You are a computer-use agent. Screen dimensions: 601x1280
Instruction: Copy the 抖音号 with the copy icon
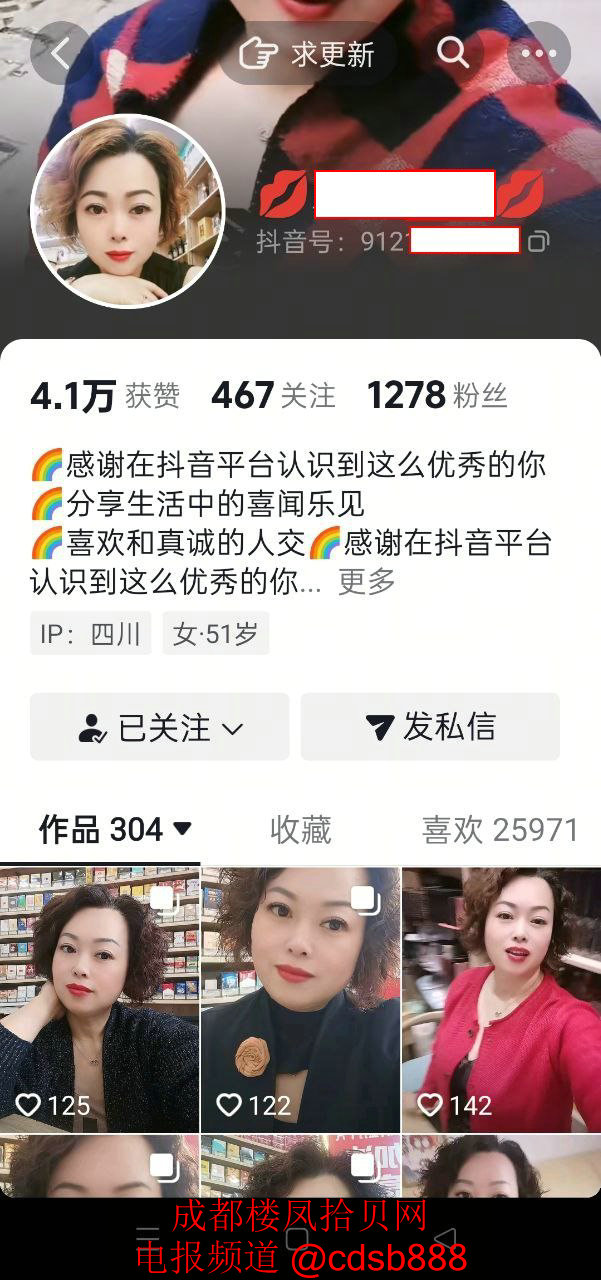pos(539,242)
